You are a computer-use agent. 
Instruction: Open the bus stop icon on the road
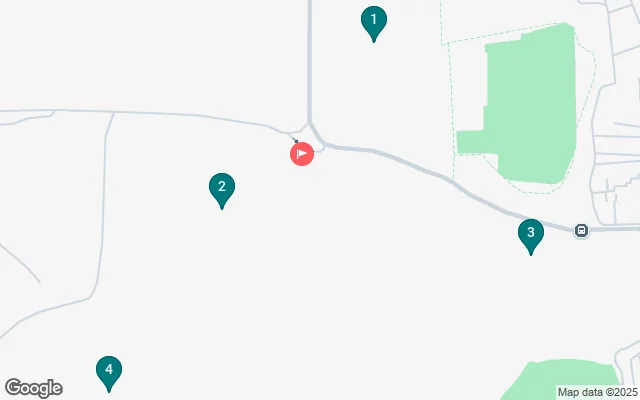(x=581, y=231)
